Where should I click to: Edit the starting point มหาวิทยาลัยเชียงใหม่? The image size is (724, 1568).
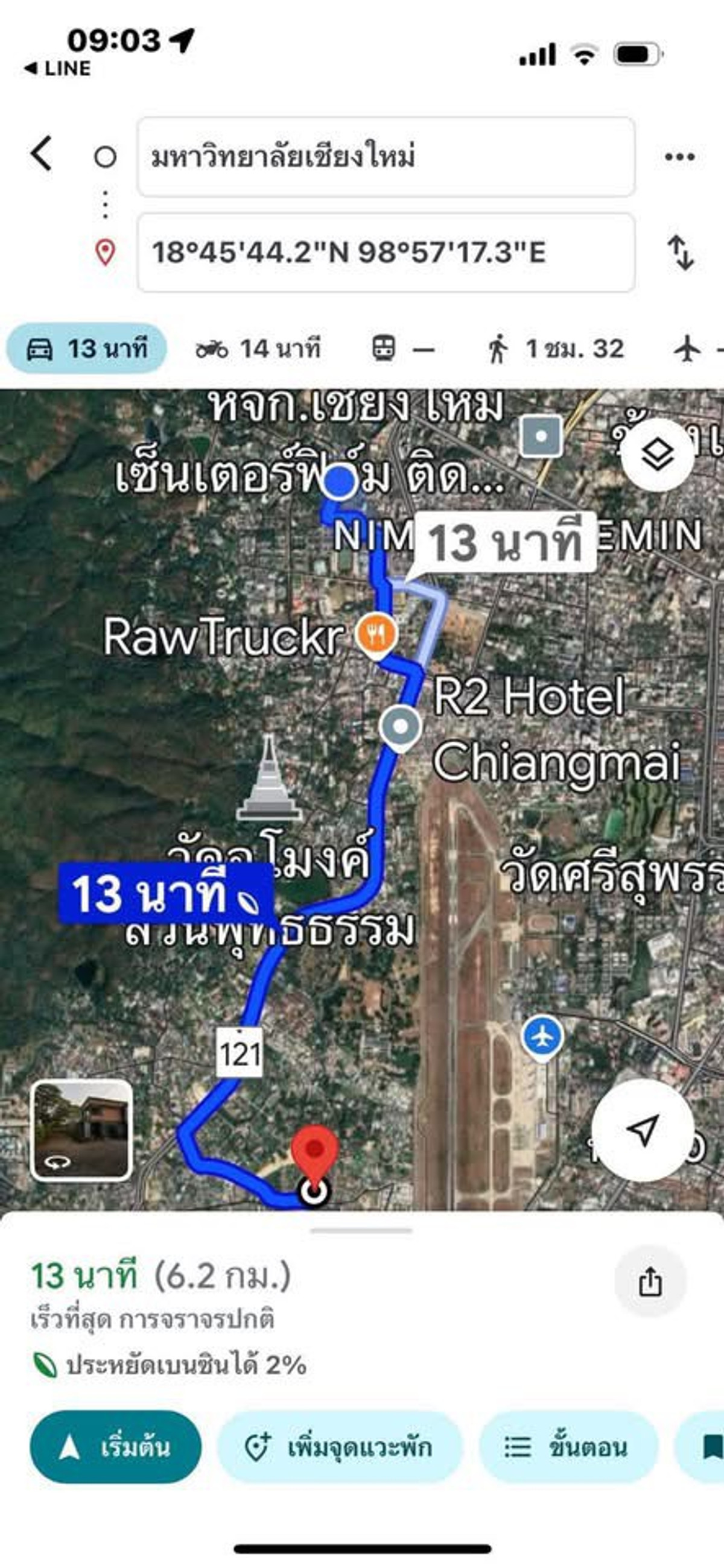pyautogui.click(x=386, y=157)
